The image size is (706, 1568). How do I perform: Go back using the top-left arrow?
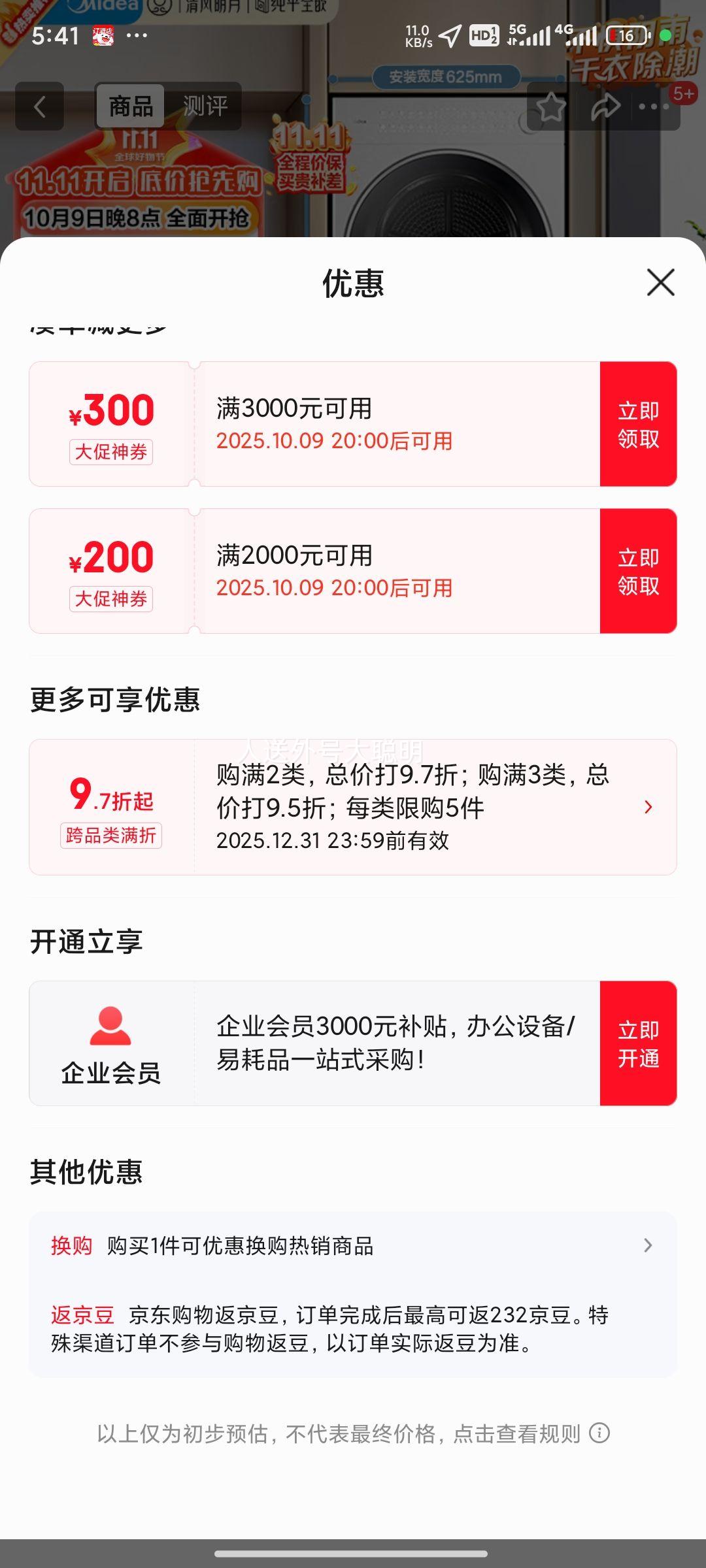(40, 106)
